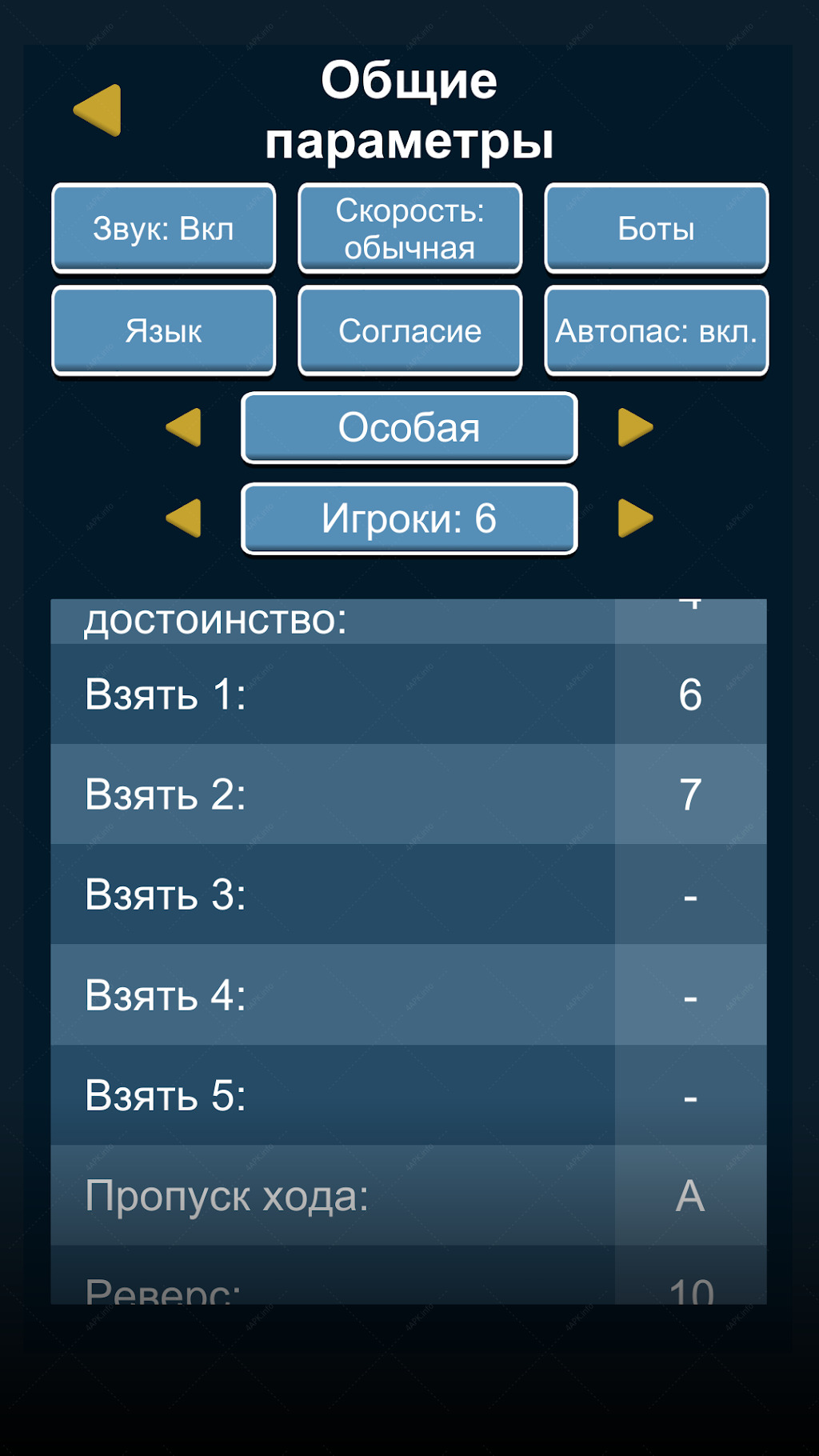Screen dimensions: 819x1456
Task: Open the Боты settings
Action: click(657, 228)
